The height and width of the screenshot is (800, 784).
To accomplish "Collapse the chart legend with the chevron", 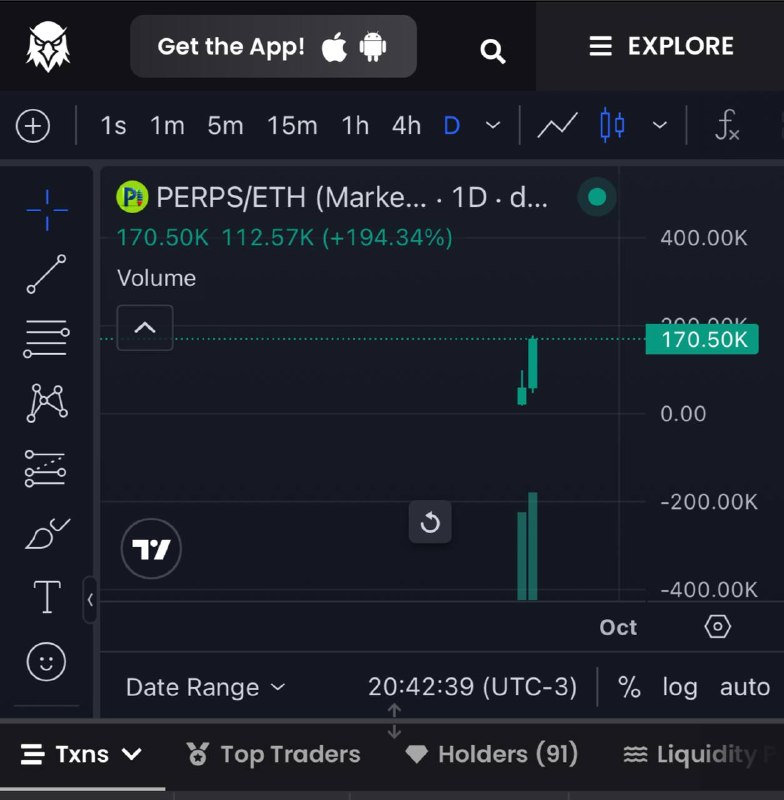I will coord(145,328).
